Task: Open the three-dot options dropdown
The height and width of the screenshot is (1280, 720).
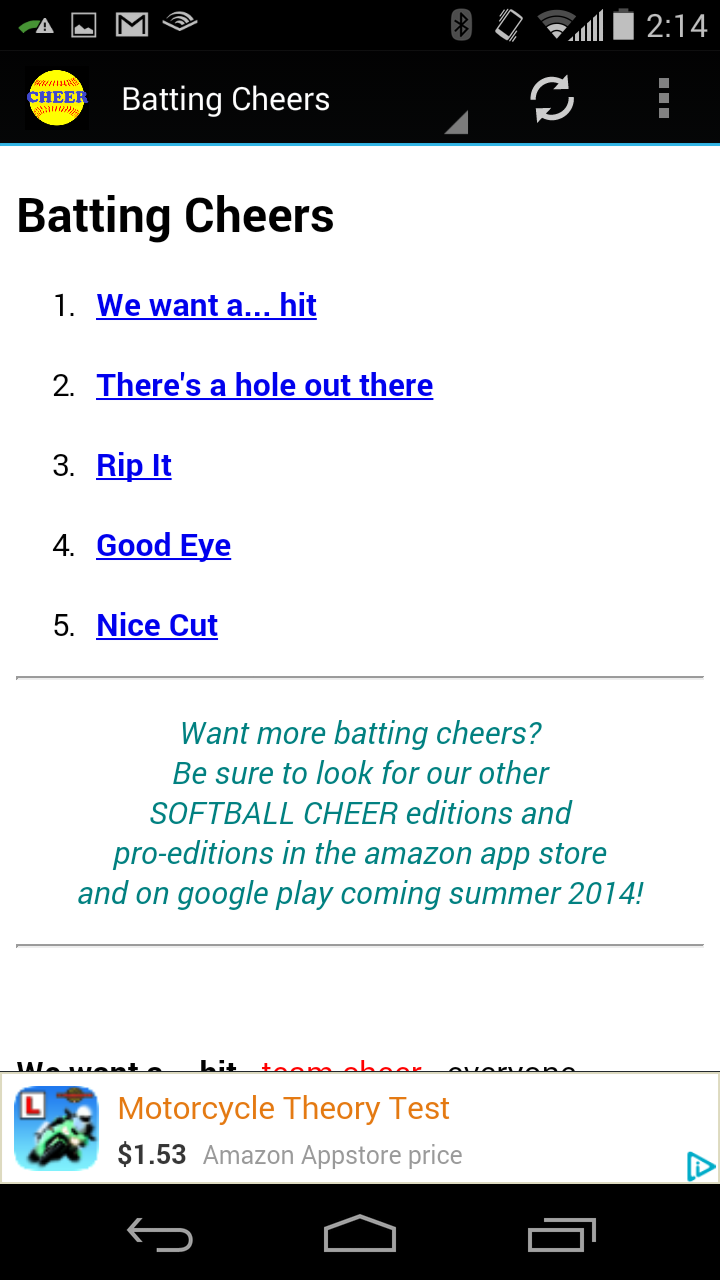Action: pos(663,98)
